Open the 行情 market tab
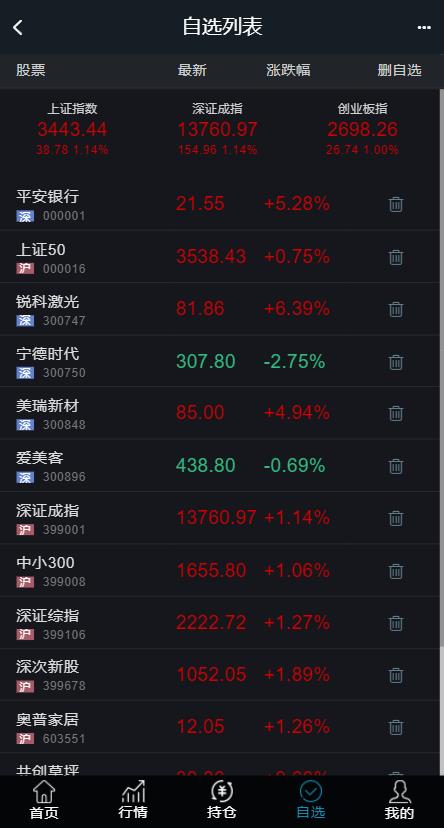444x828 pixels. [x=133, y=801]
